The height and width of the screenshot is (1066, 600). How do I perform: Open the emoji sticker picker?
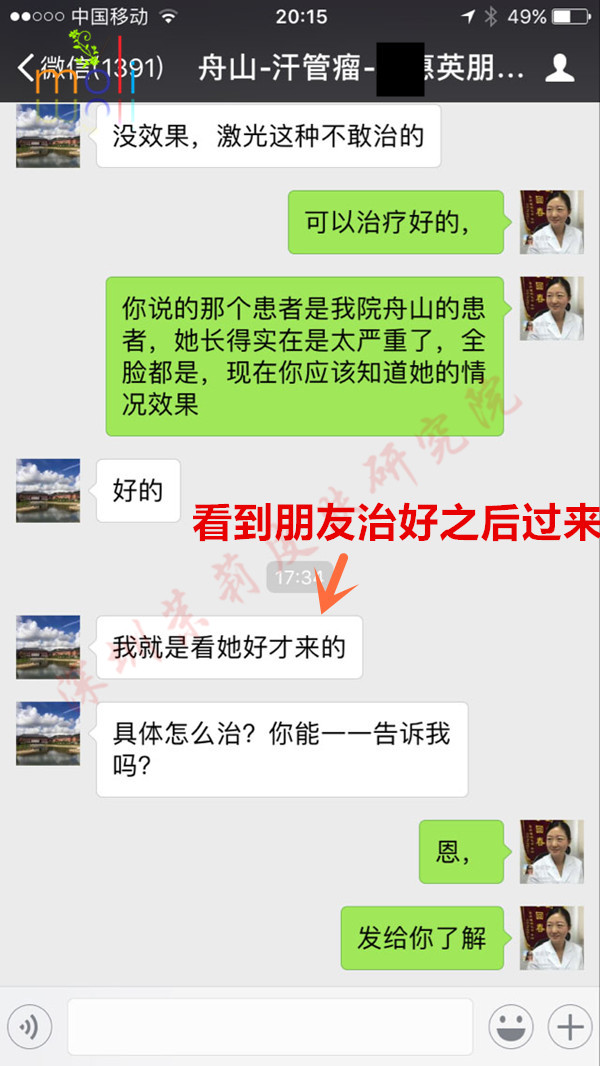[x=510, y=1027]
